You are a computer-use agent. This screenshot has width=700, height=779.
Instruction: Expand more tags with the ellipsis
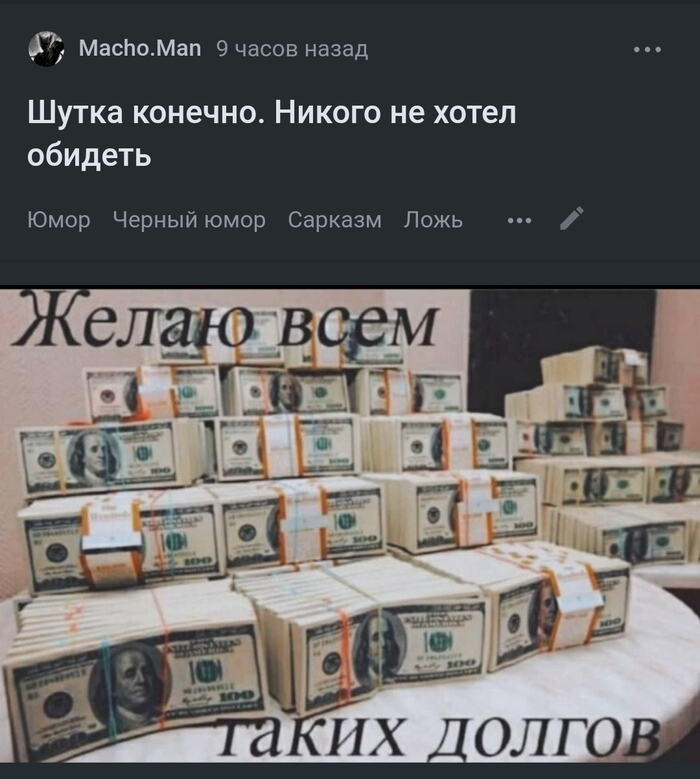point(519,220)
